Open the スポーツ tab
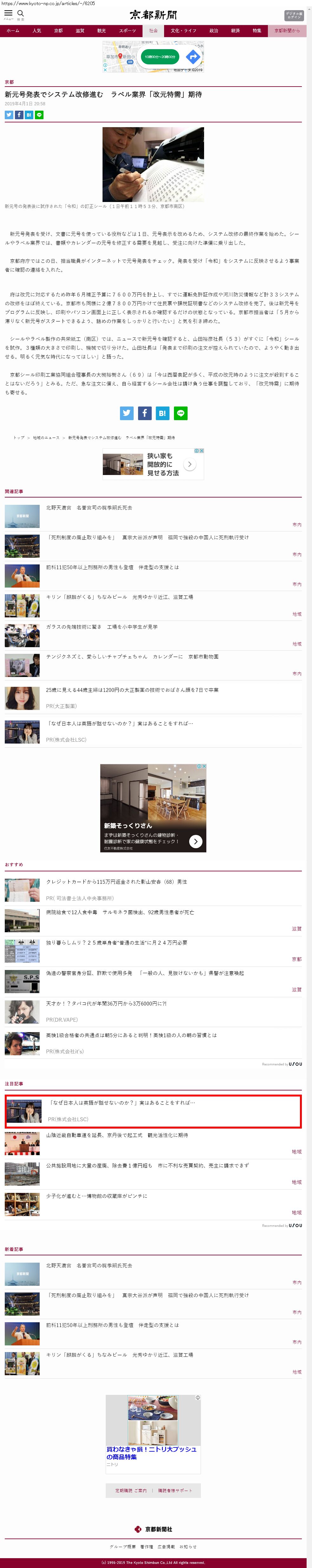 [x=127, y=30]
